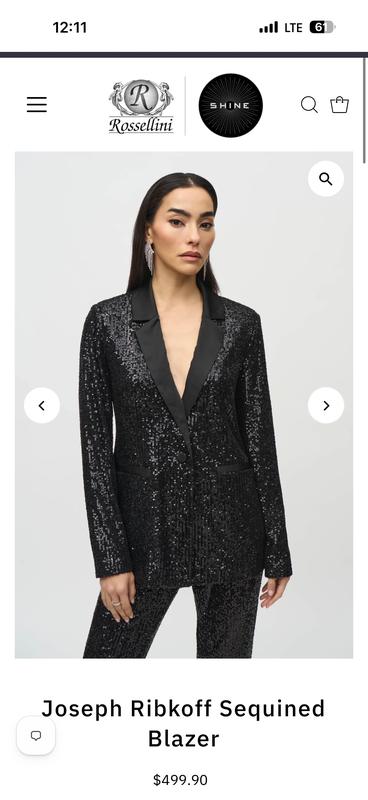The height and width of the screenshot is (800, 368).
Task: Show the next product photo
Action: click(x=326, y=405)
